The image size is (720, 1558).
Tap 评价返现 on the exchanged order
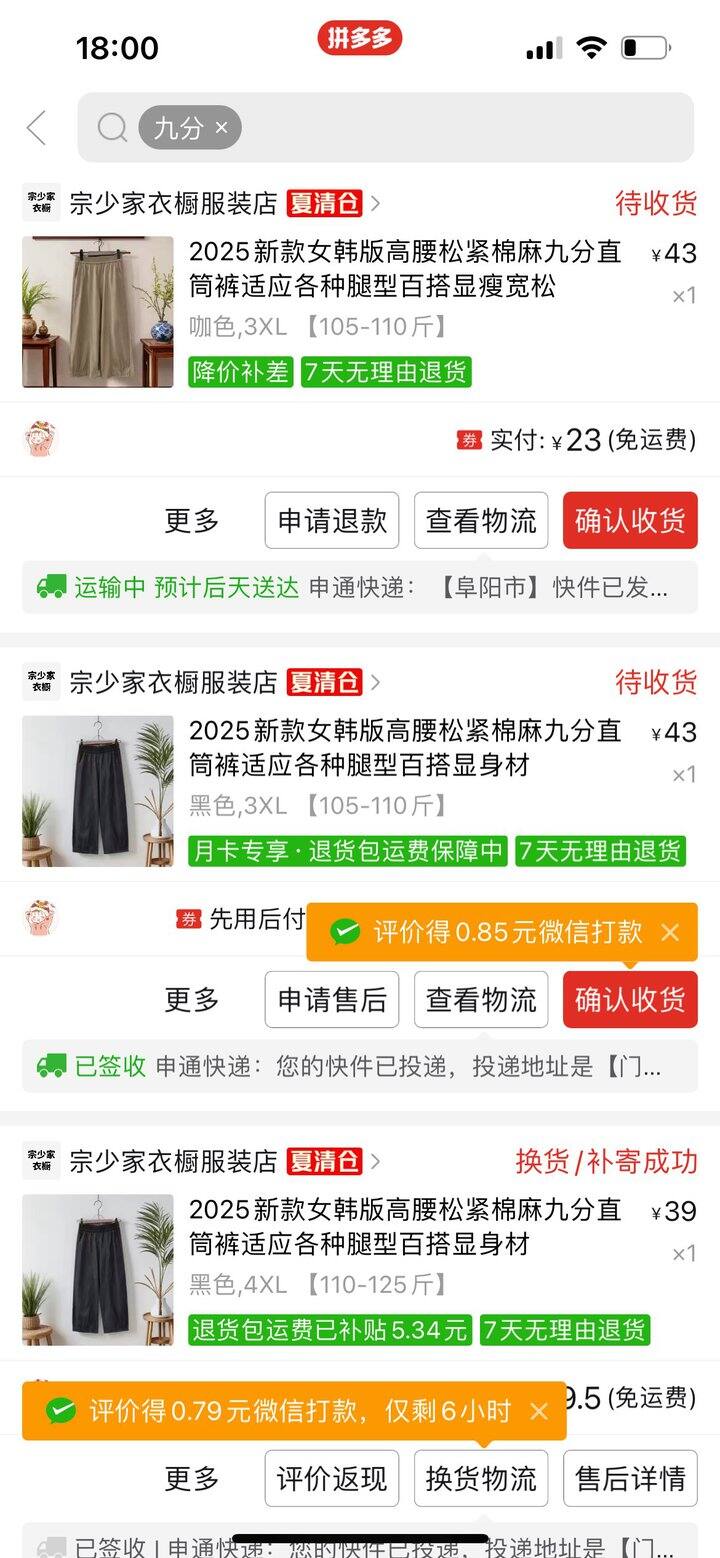(x=331, y=1478)
